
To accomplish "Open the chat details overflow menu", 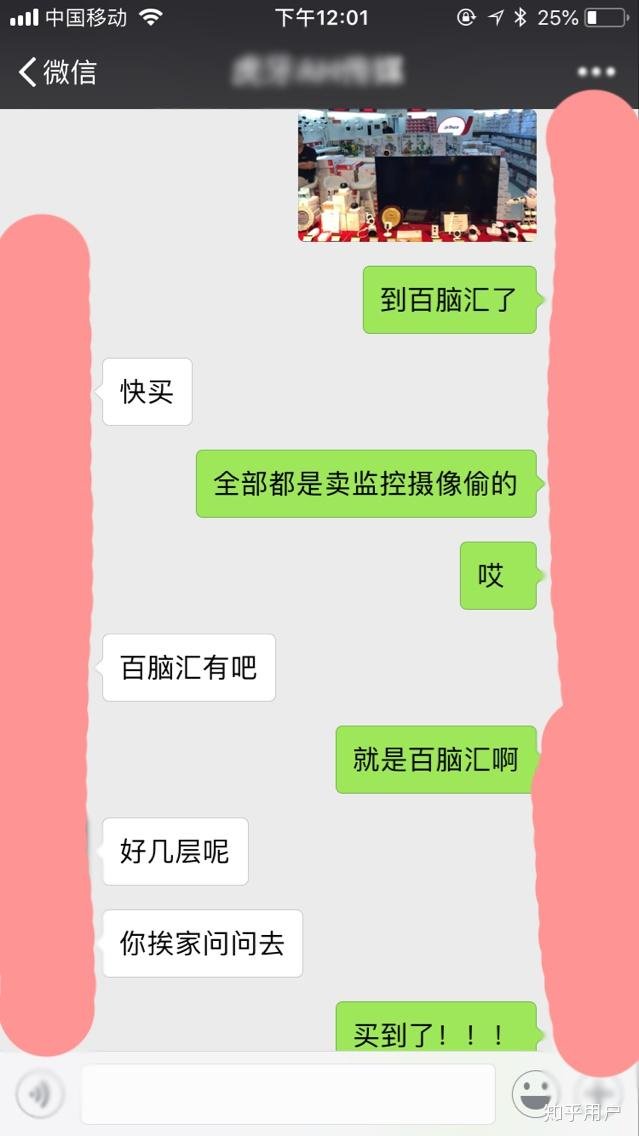I will [596, 72].
